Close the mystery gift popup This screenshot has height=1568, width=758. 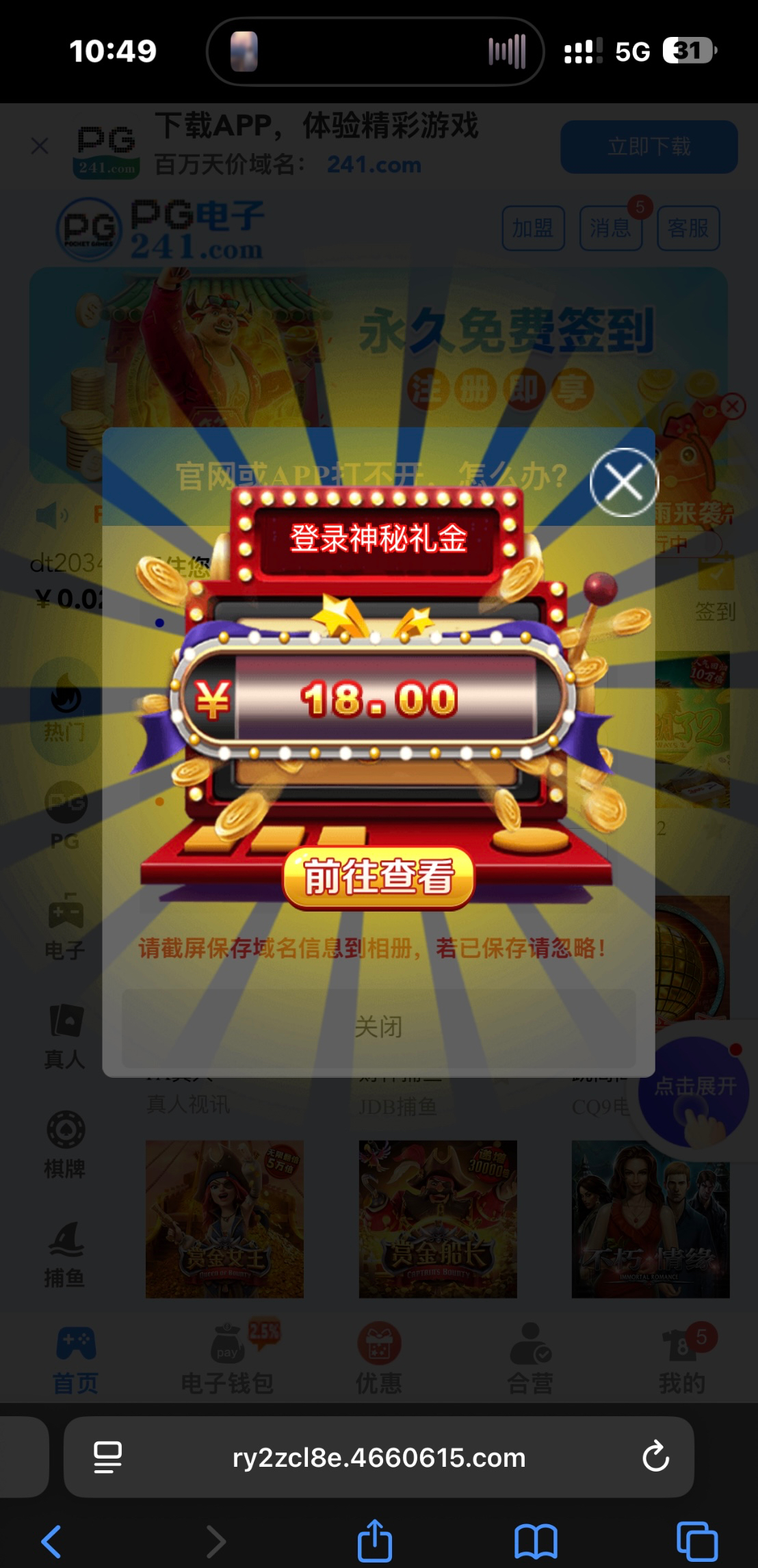(x=624, y=482)
